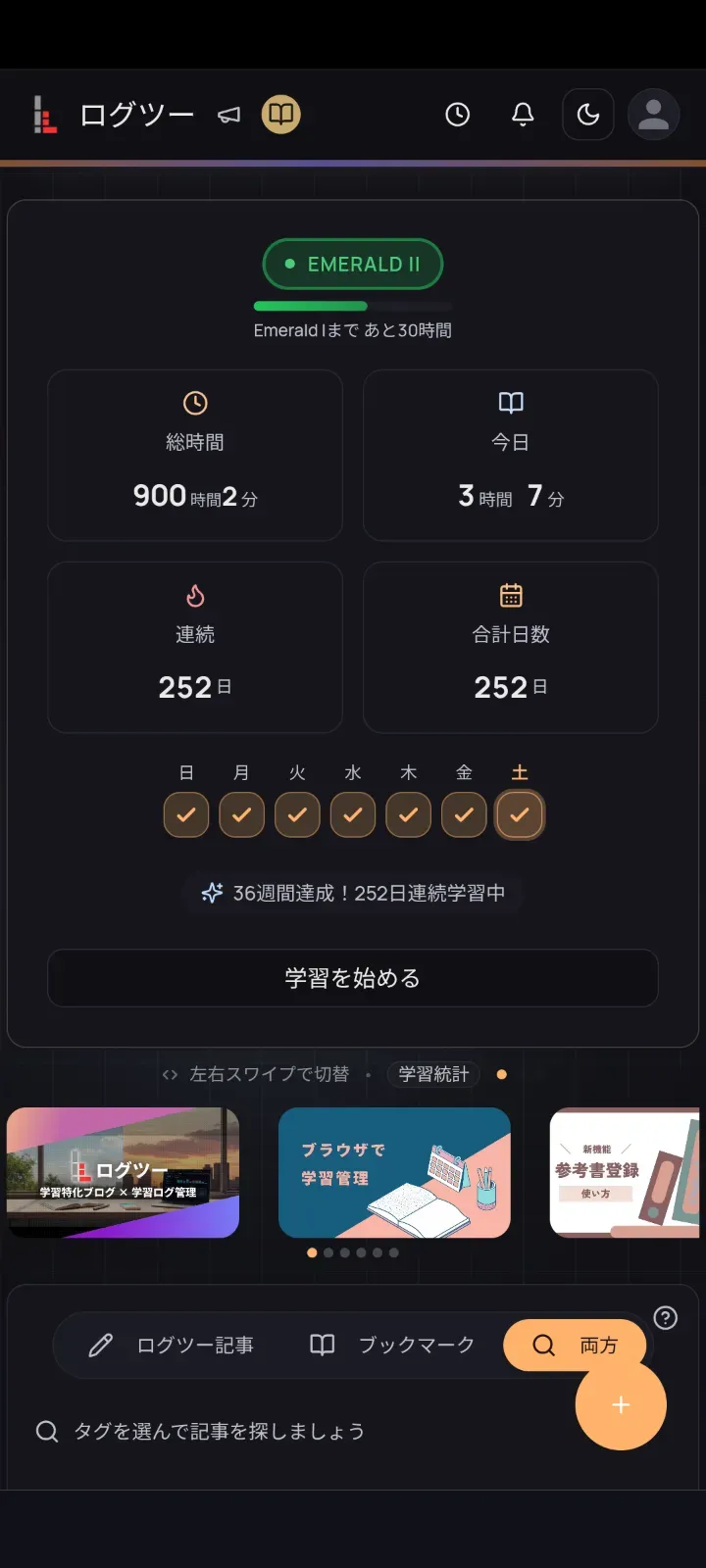Tap the EMERALD II rank badge
Image resolution: width=706 pixels, height=1568 pixels.
[x=353, y=265]
